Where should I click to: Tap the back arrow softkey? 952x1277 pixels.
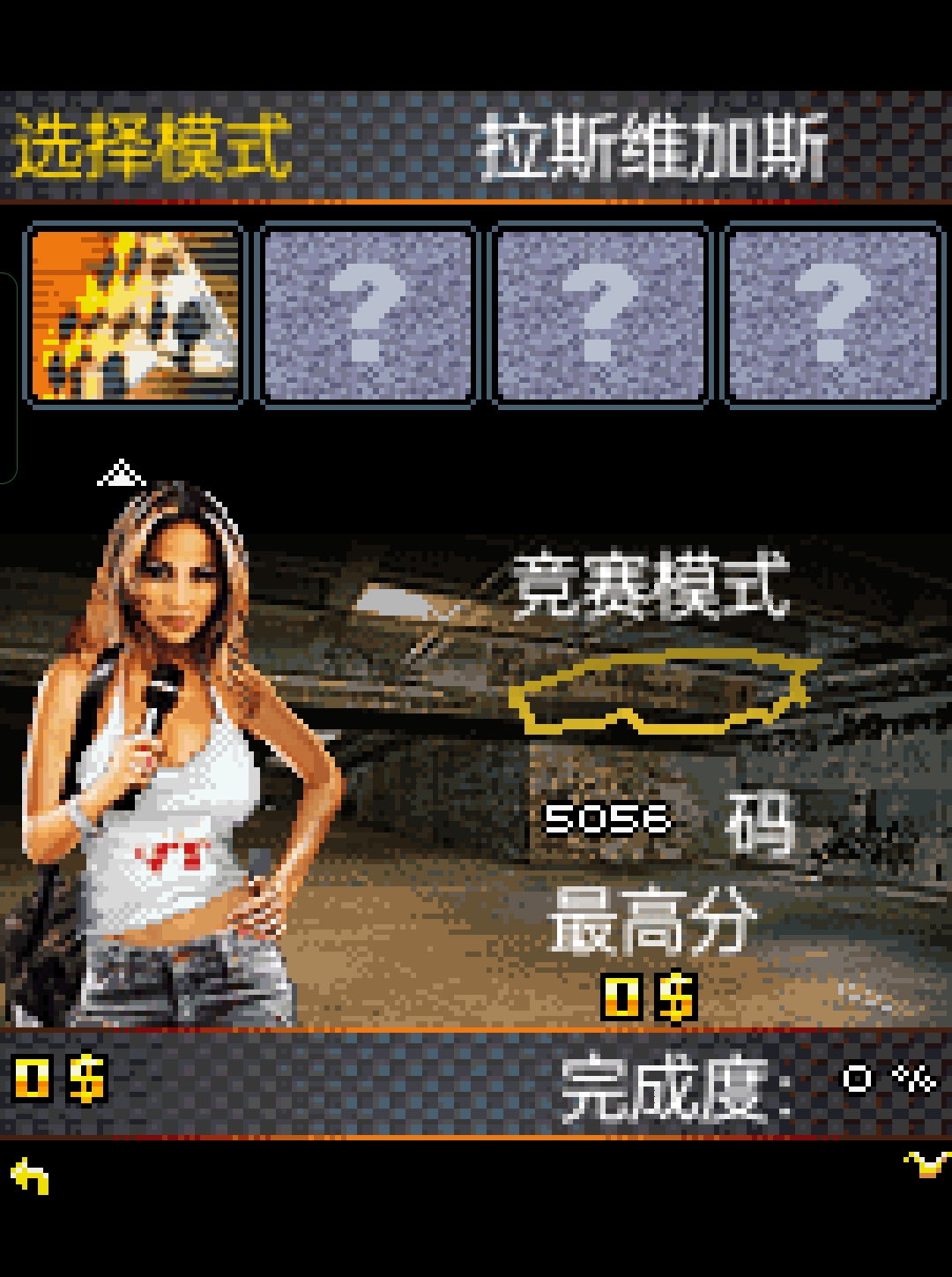(x=30, y=1176)
